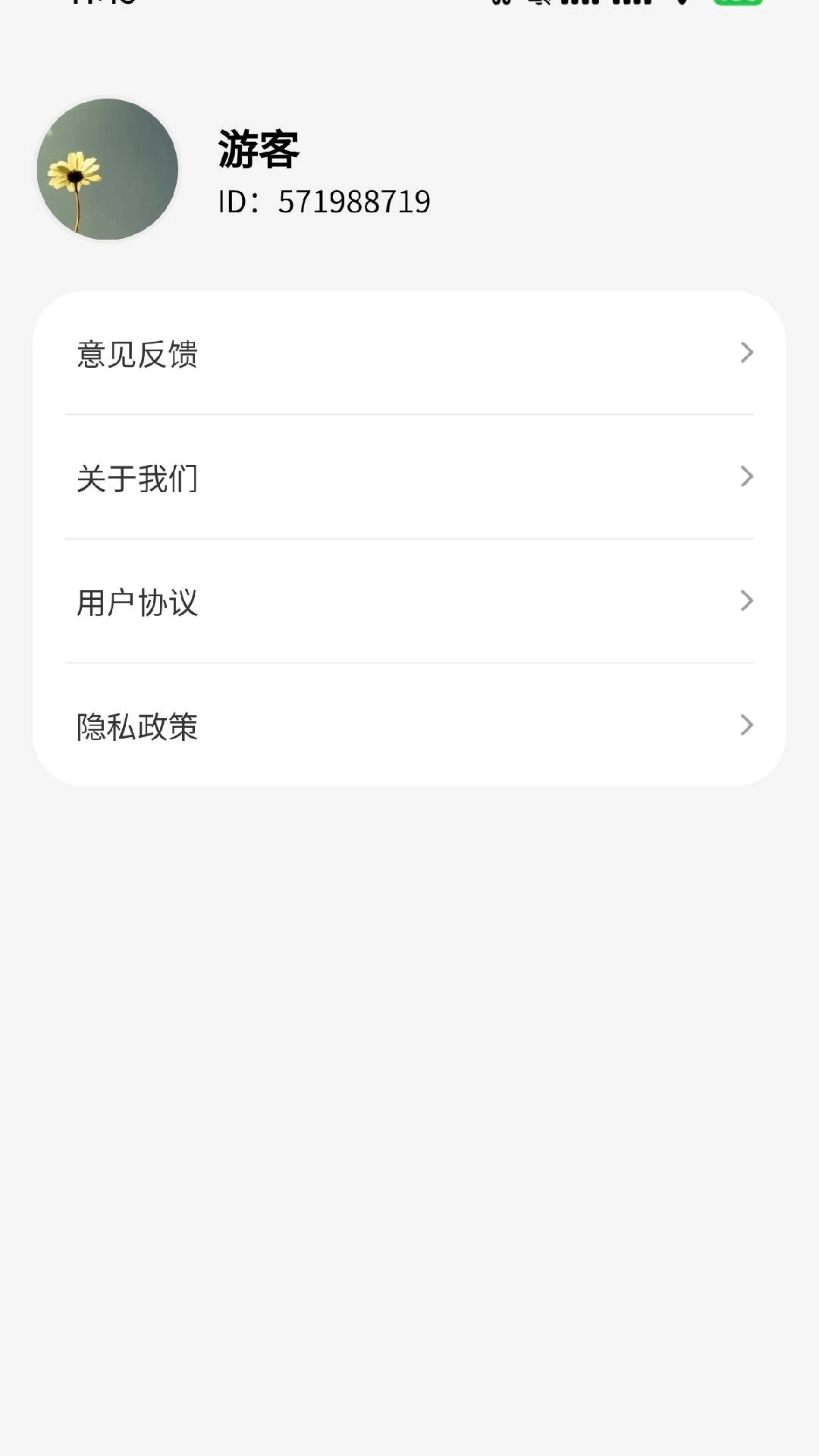Open 意见反馈 feedback page

point(409,353)
